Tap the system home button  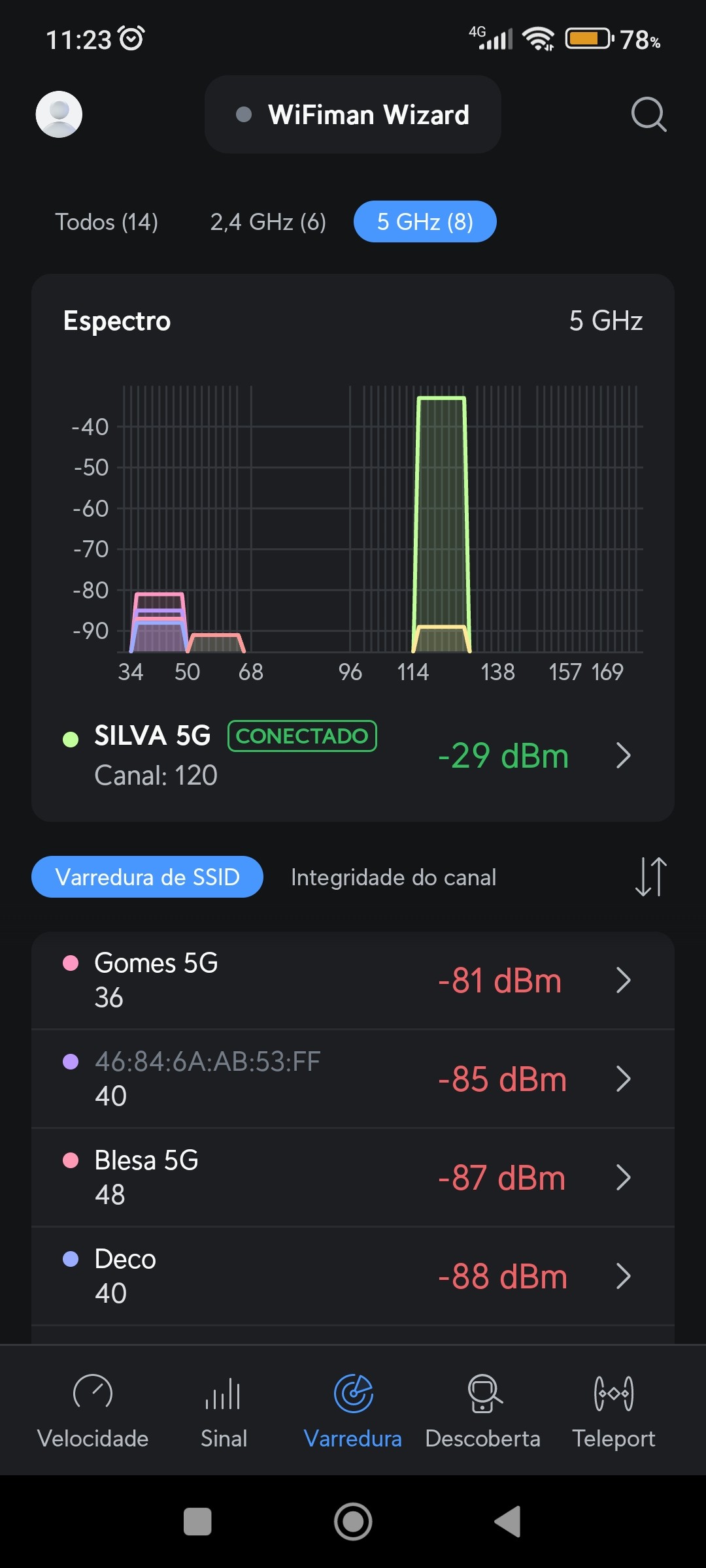(353, 1522)
